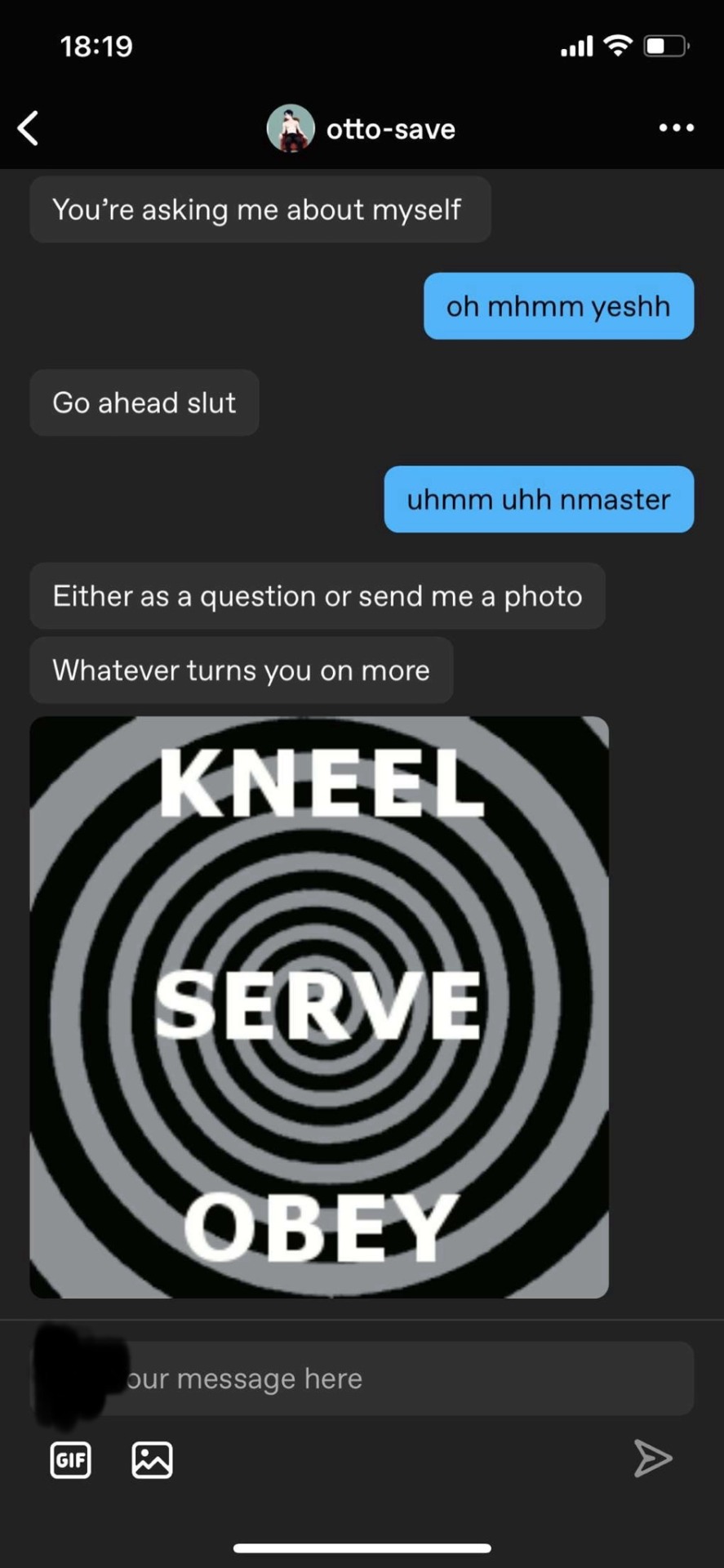Focus the message input field
Screen dimensions: 724x1568
coord(408,1379)
